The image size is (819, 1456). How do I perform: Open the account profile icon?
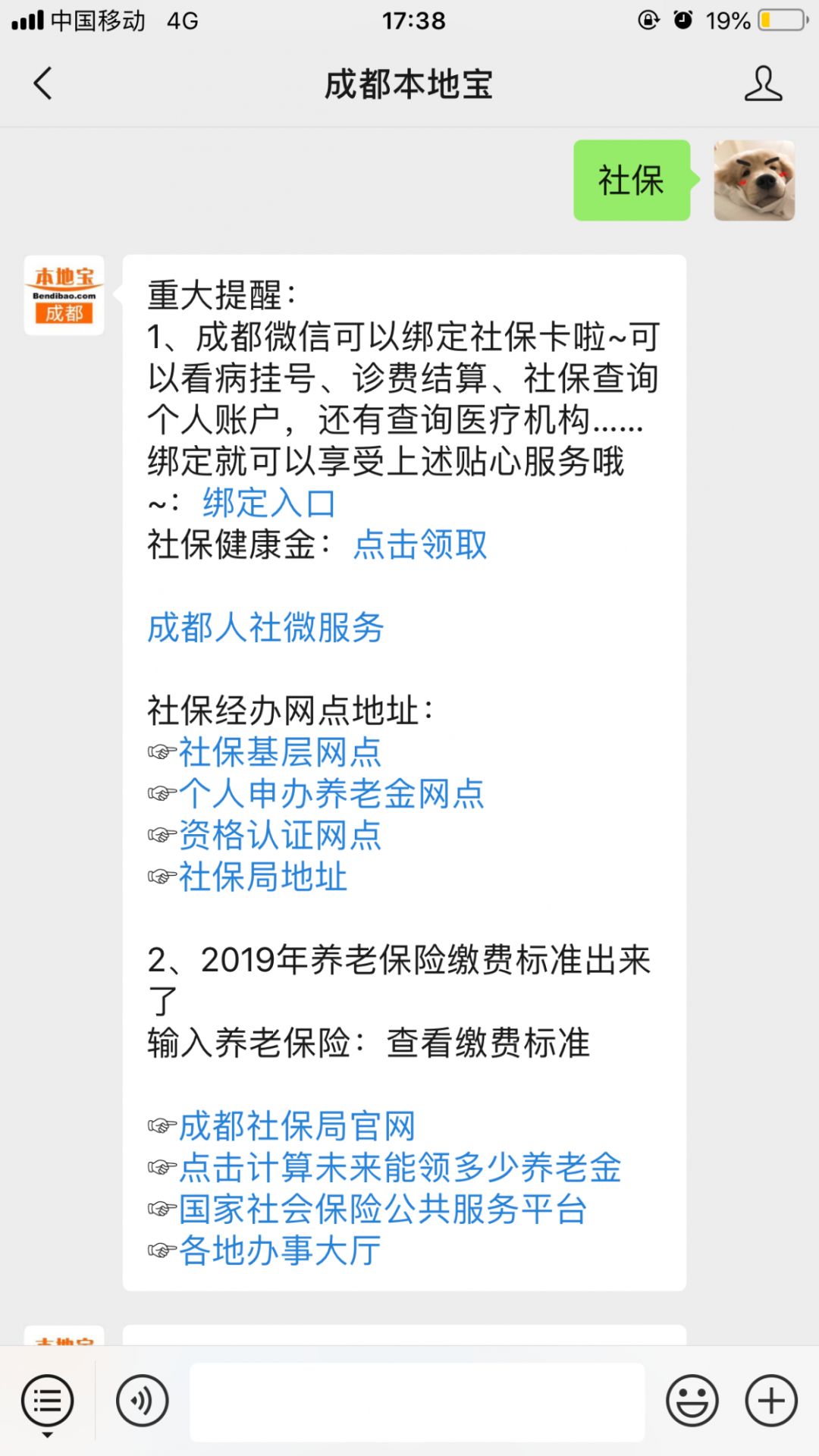point(762,83)
